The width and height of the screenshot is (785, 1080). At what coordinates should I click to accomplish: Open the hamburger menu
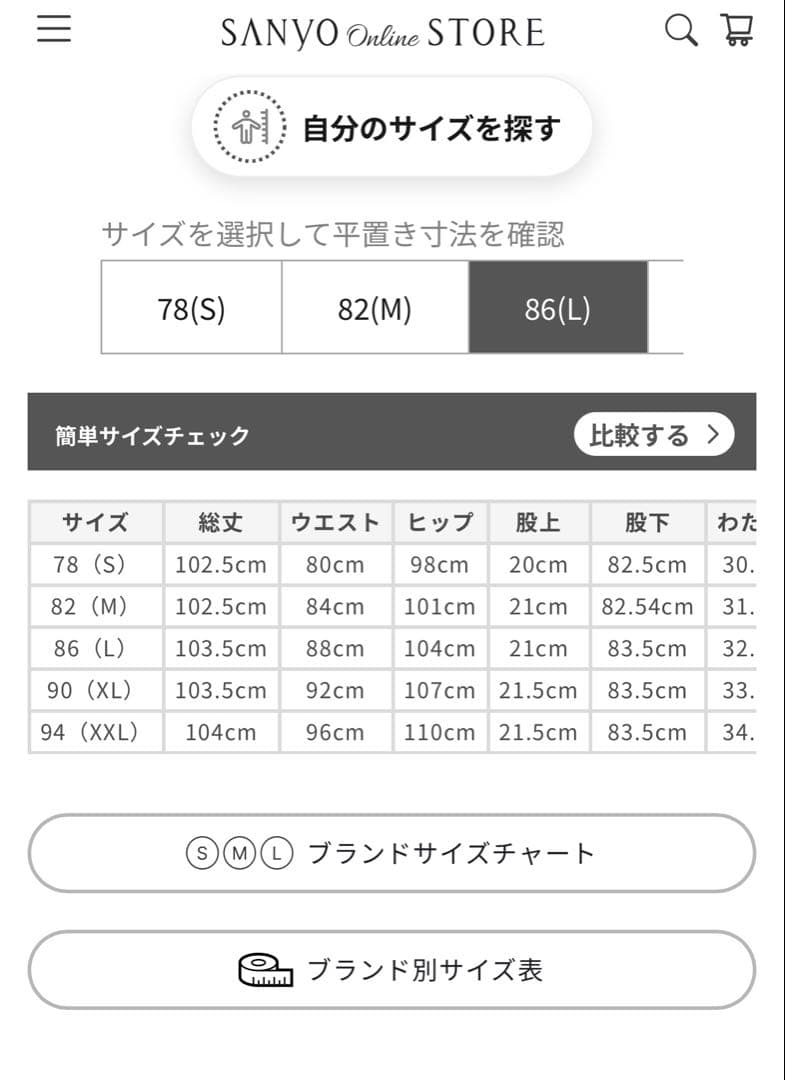point(54,29)
